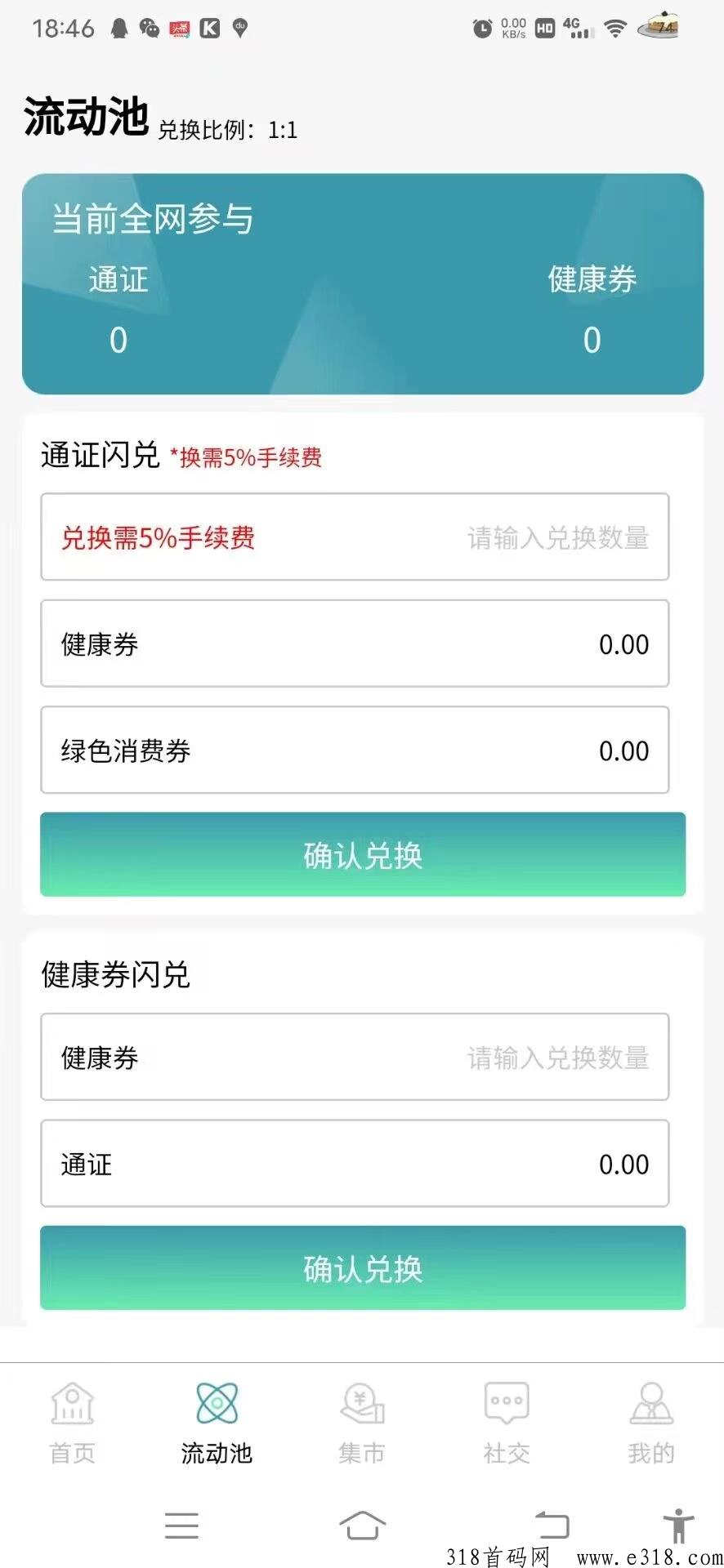The image size is (724, 1568).
Task: Tap the system home button
Action: [362, 1525]
